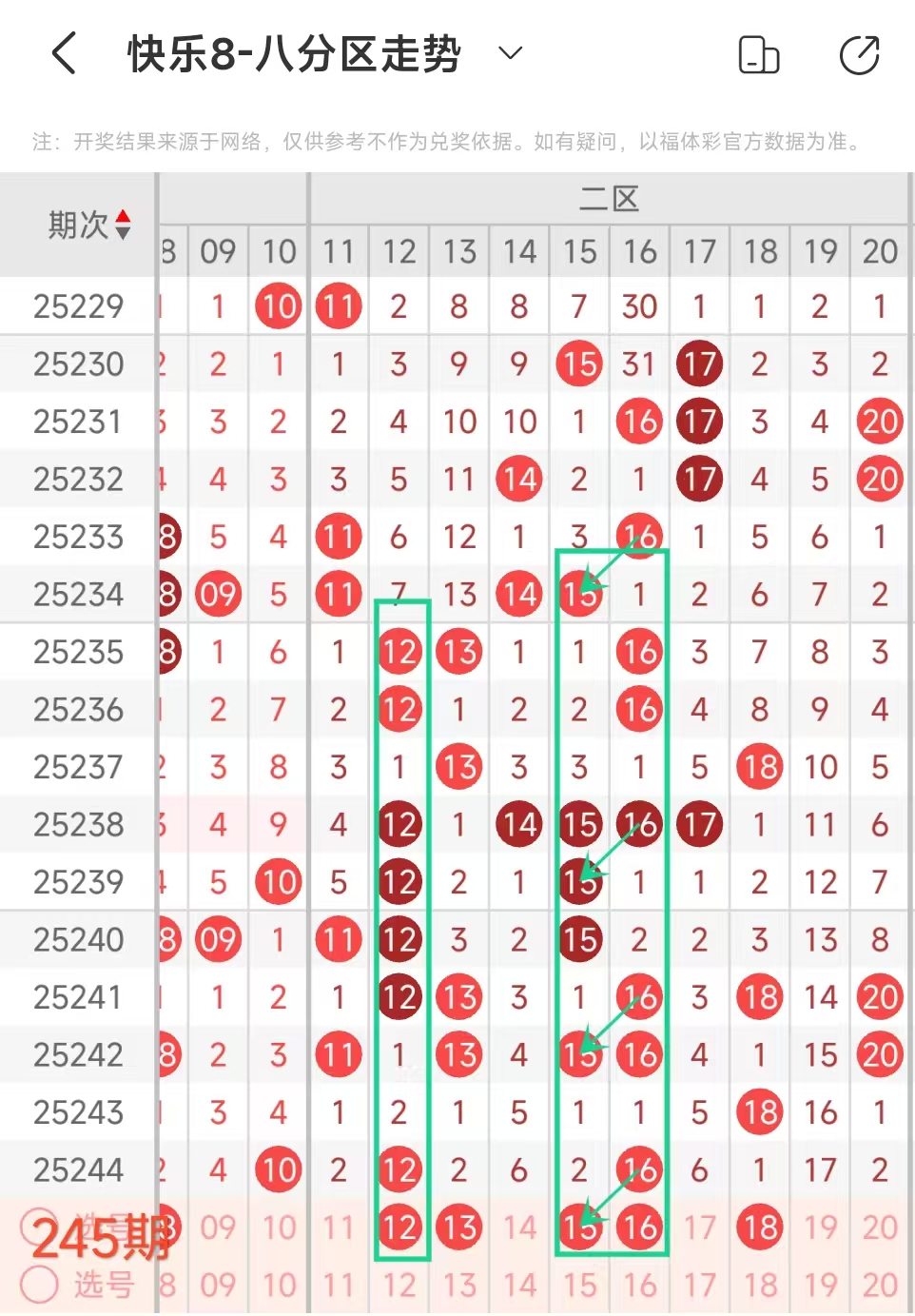The width and height of the screenshot is (915, 1316).
Task: Deselect red ball 18 in the selection row
Action: 760,1228
